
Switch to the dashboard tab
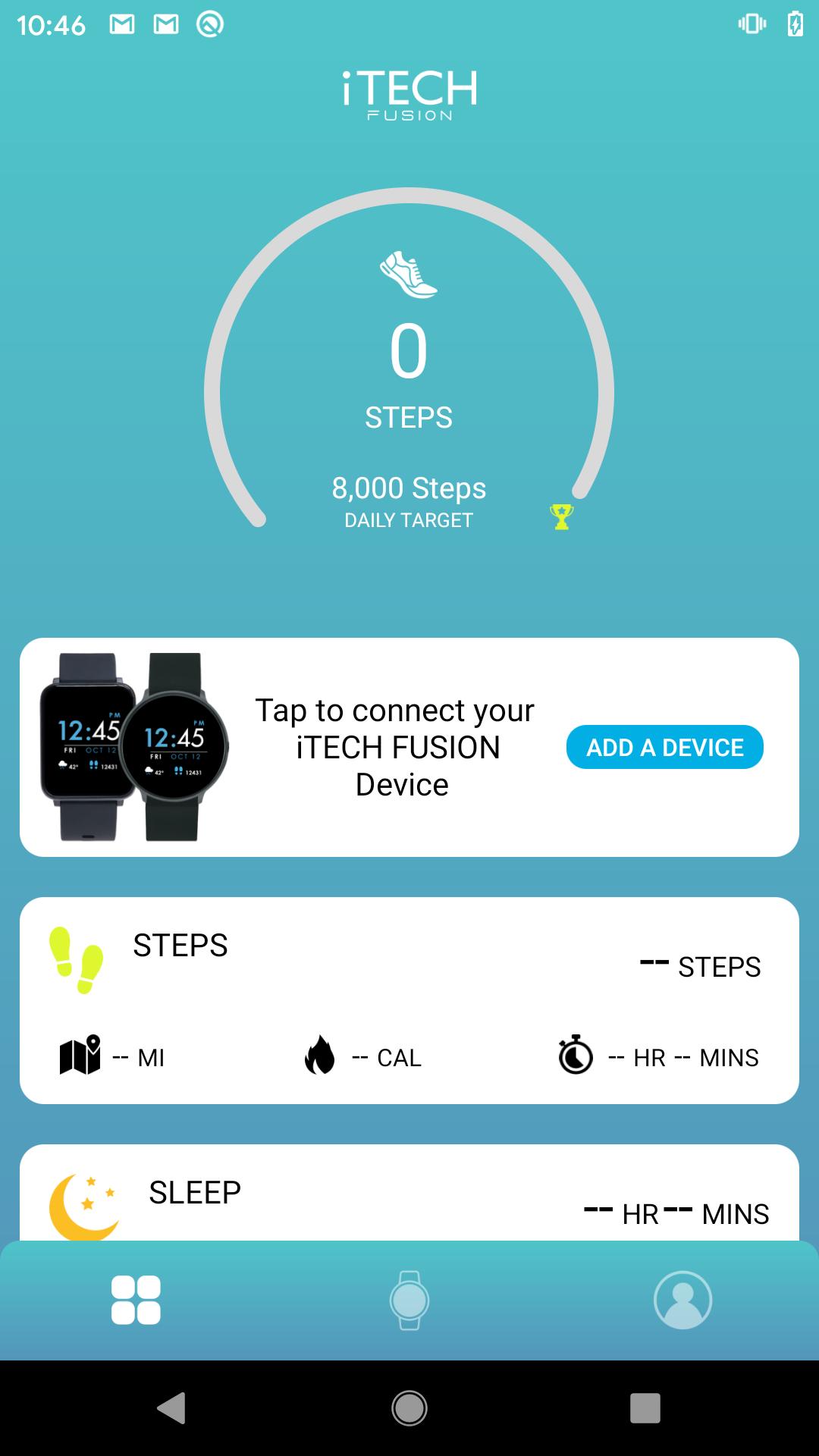click(x=136, y=1300)
